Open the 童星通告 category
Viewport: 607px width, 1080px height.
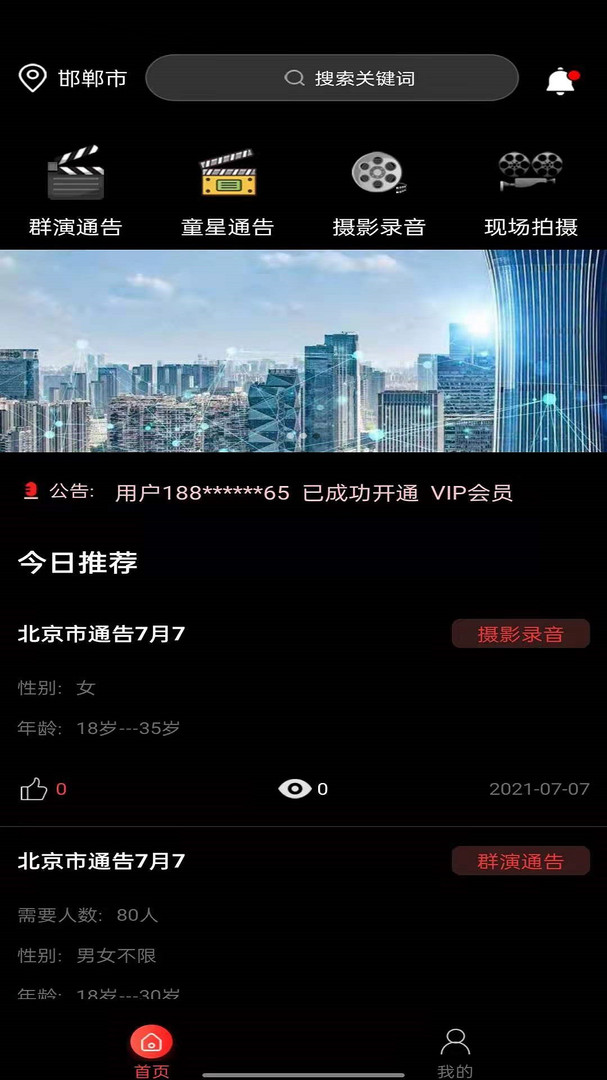pos(227,192)
